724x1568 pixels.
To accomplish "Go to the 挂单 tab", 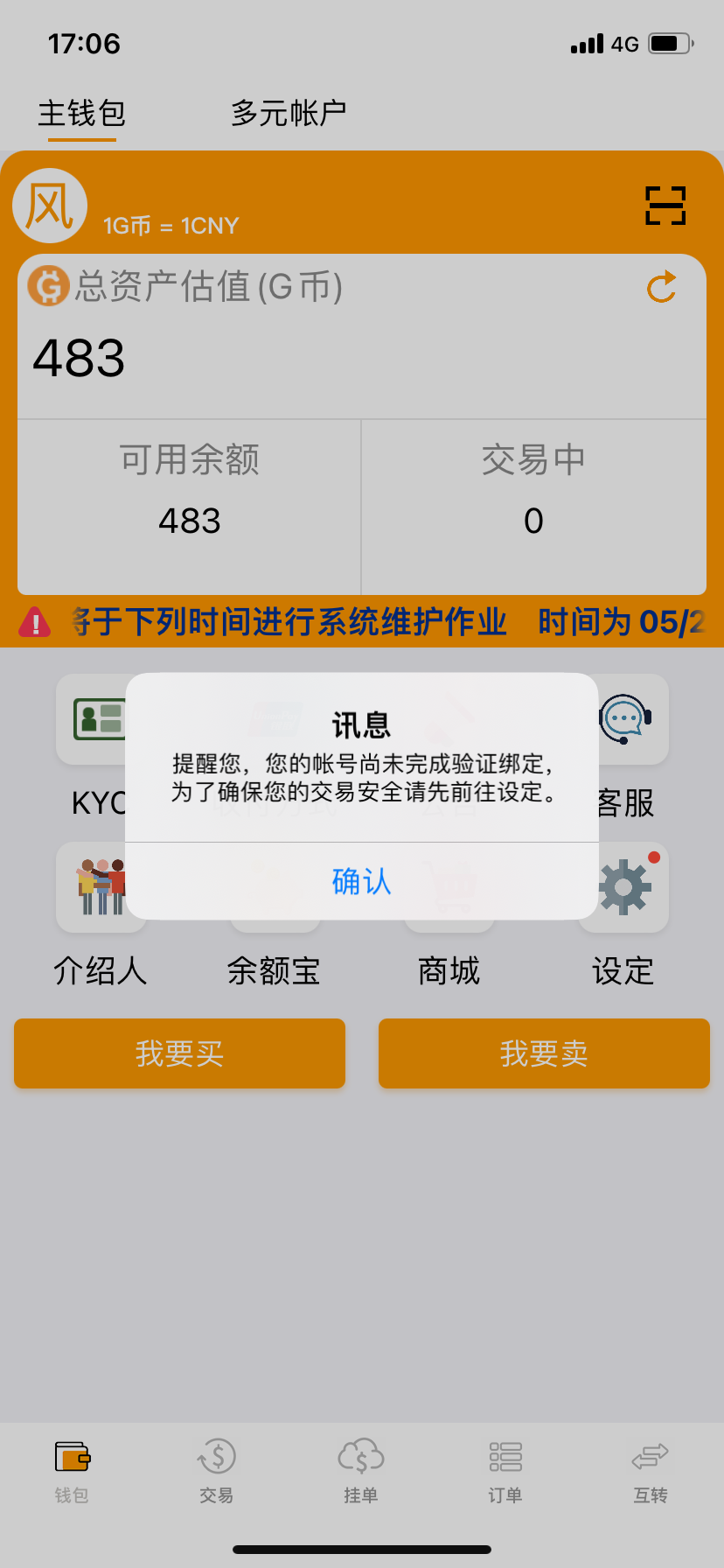I will (361, 1472).
